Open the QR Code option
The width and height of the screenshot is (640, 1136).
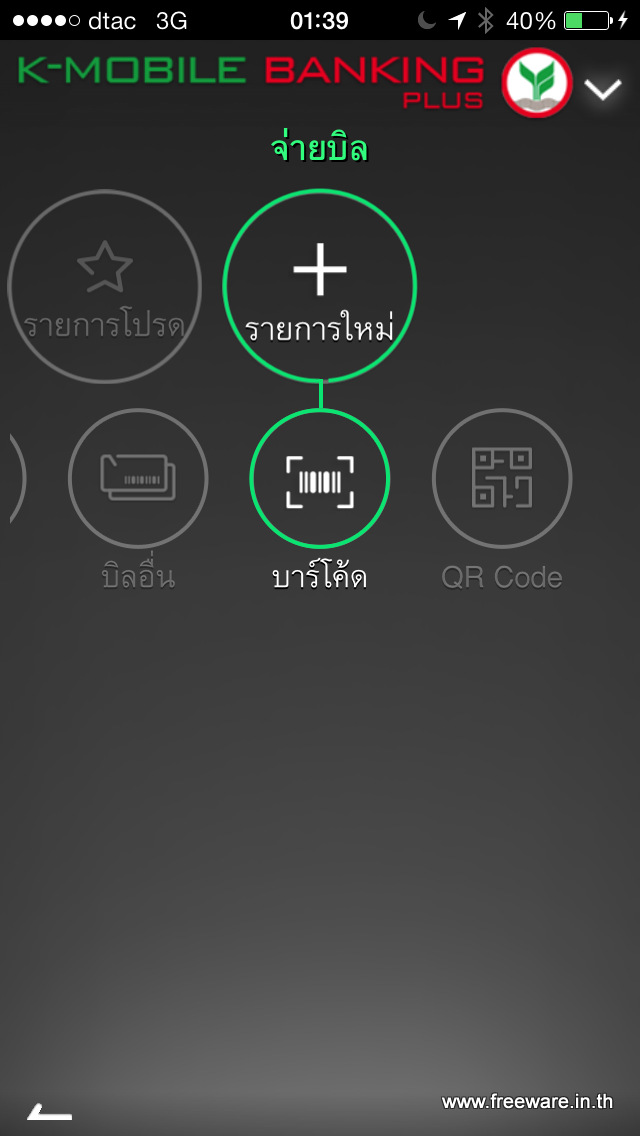coord(502,478)
